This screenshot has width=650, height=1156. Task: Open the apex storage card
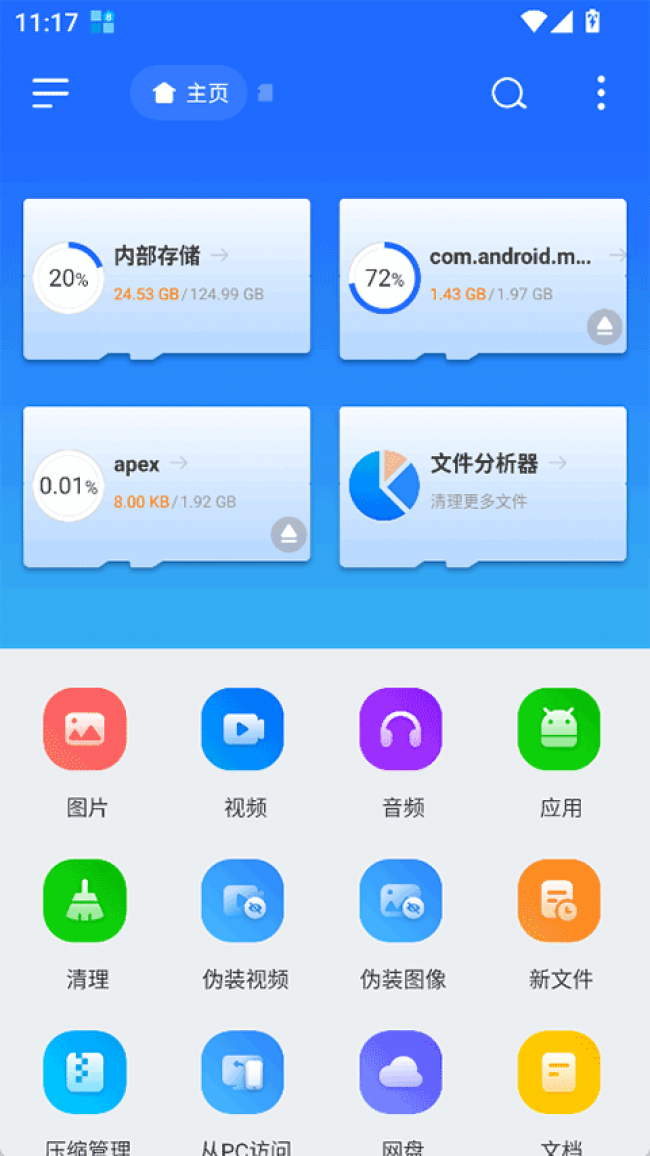[x=166, y=485]
